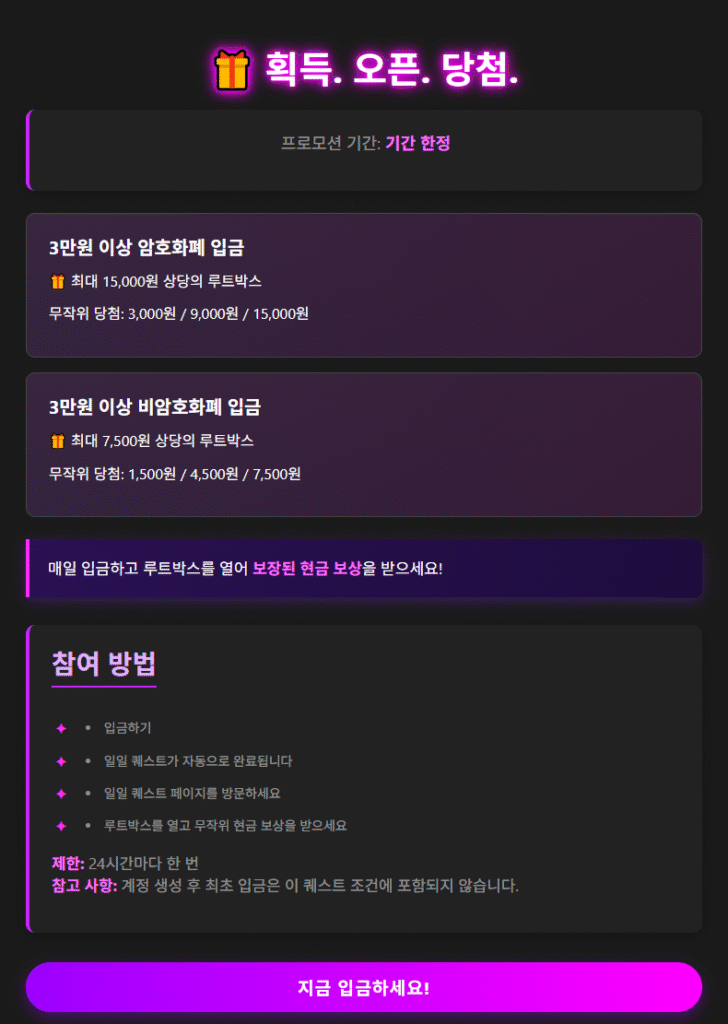Tap the 지금 입금하세요! deposit button
728x1024 pixels.
click(364, 987)
